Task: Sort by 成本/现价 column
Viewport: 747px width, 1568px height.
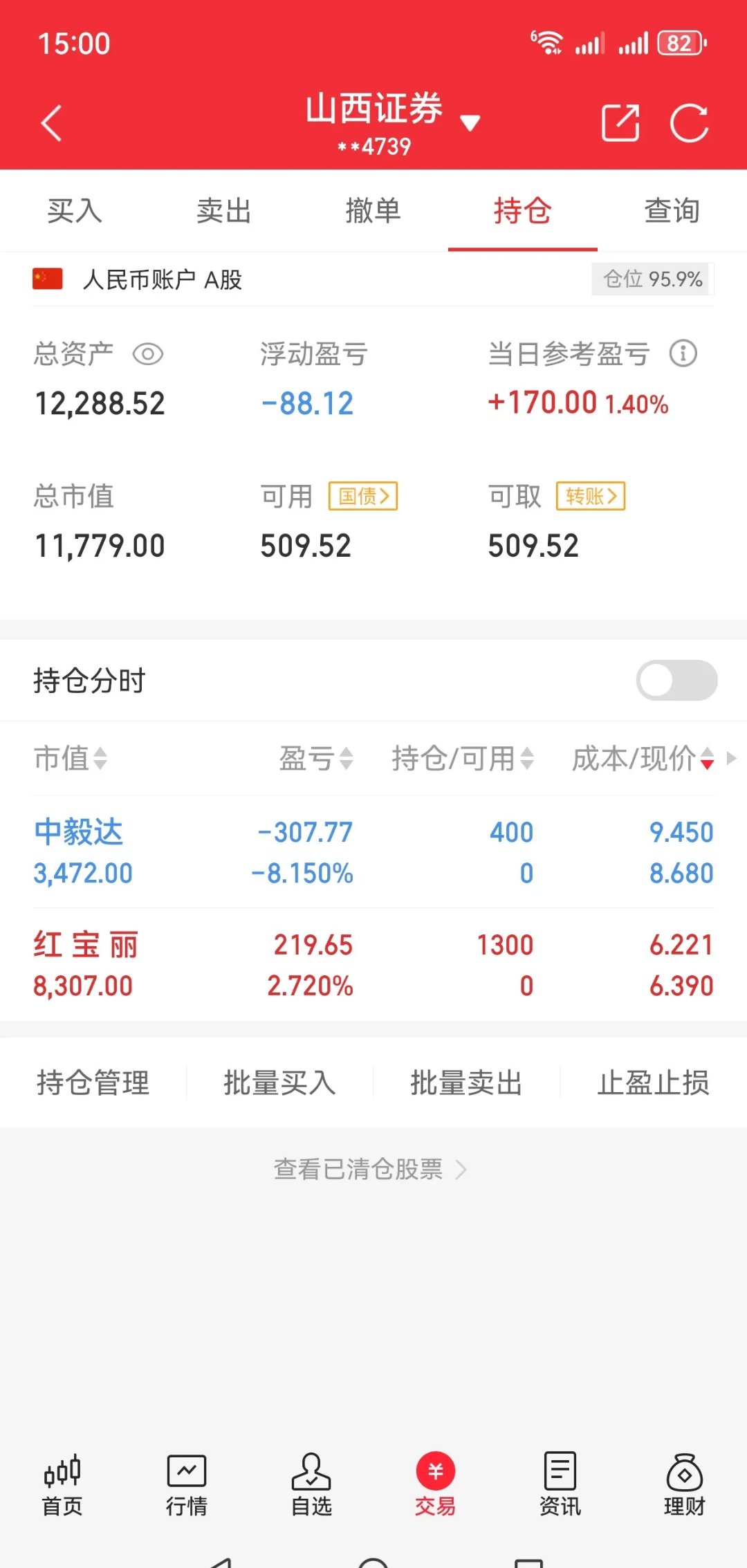Action: click(636, 759)
